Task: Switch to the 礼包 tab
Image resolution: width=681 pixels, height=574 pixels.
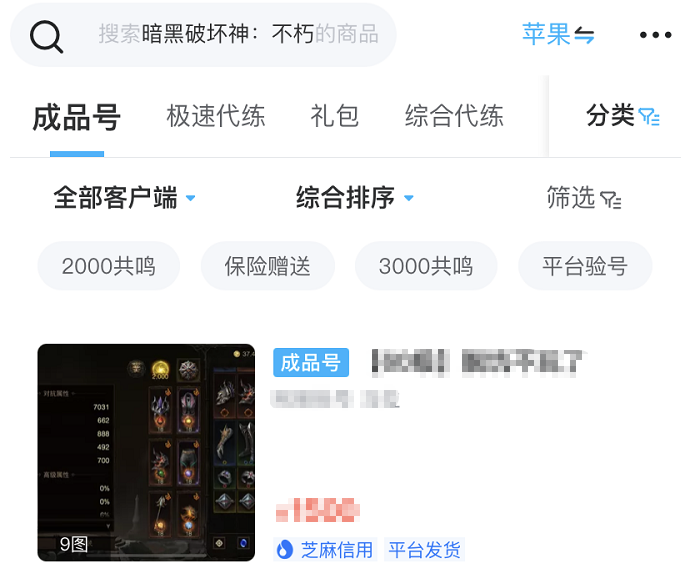Action: (335, 116)
